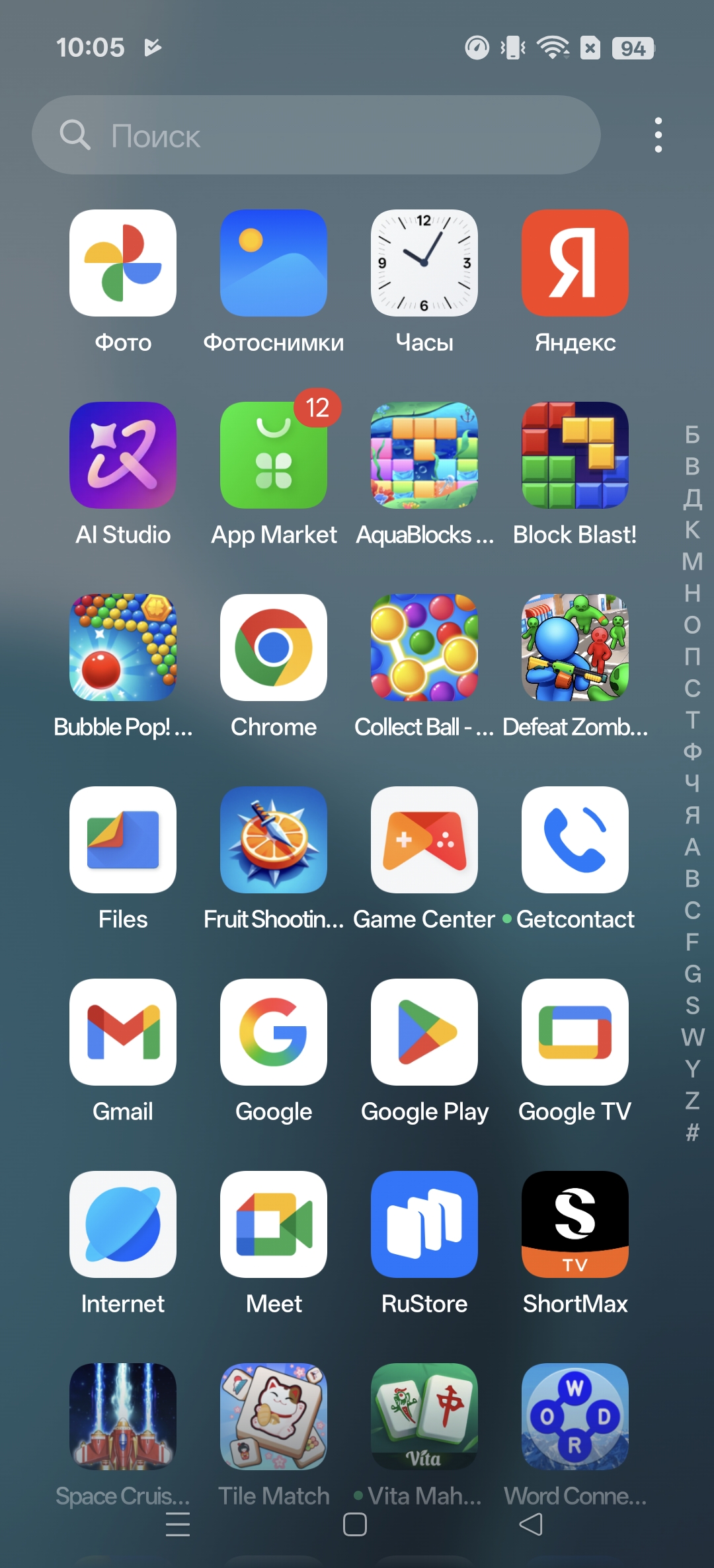Launch AI Studio

[123, 455]
